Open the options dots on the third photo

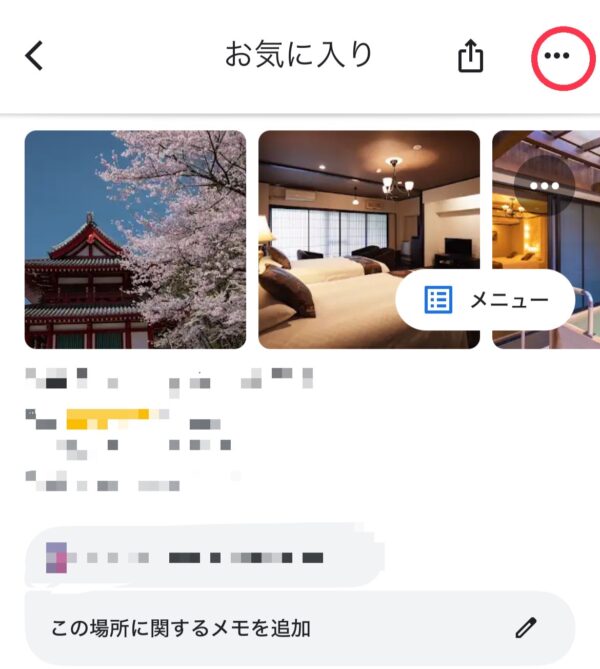(x=544, y=186)
